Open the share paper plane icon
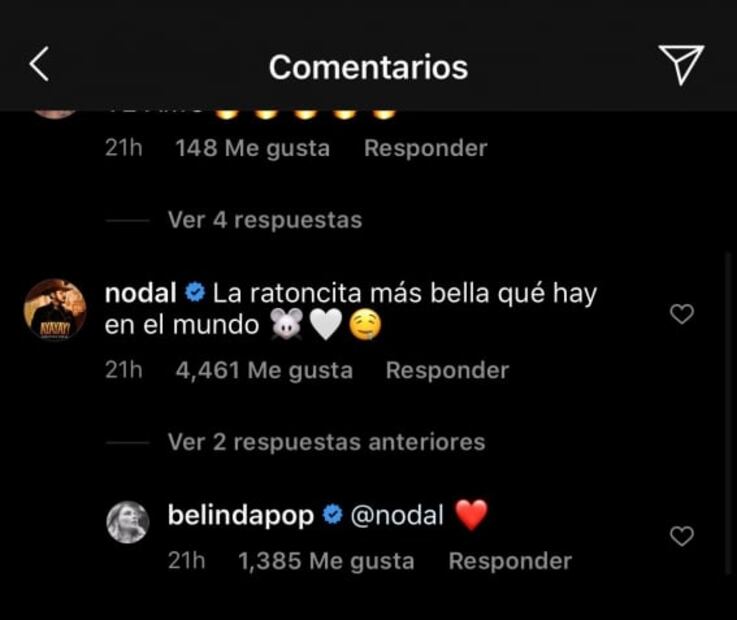This screenshot has height=620, width=737. [683, 65]
